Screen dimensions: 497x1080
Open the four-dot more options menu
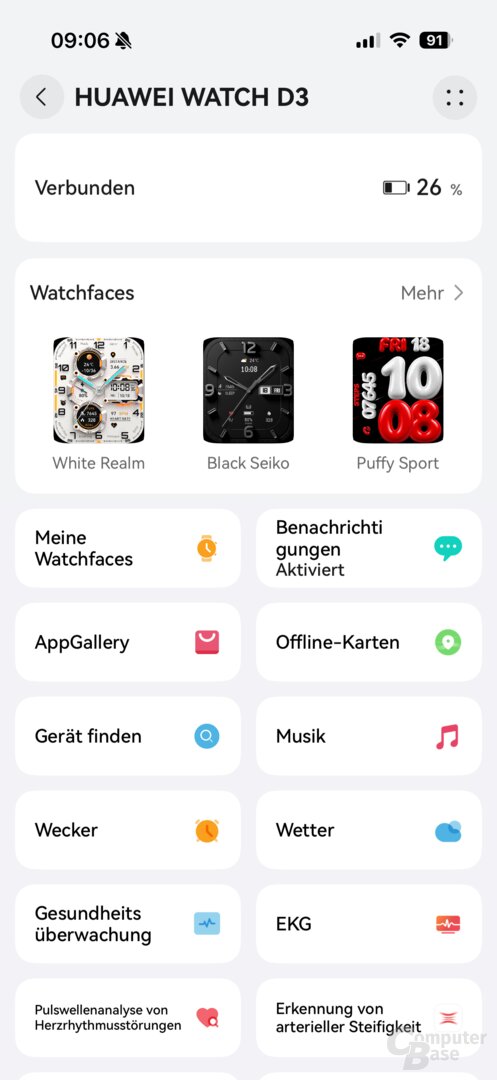click(x=454, y=97)
